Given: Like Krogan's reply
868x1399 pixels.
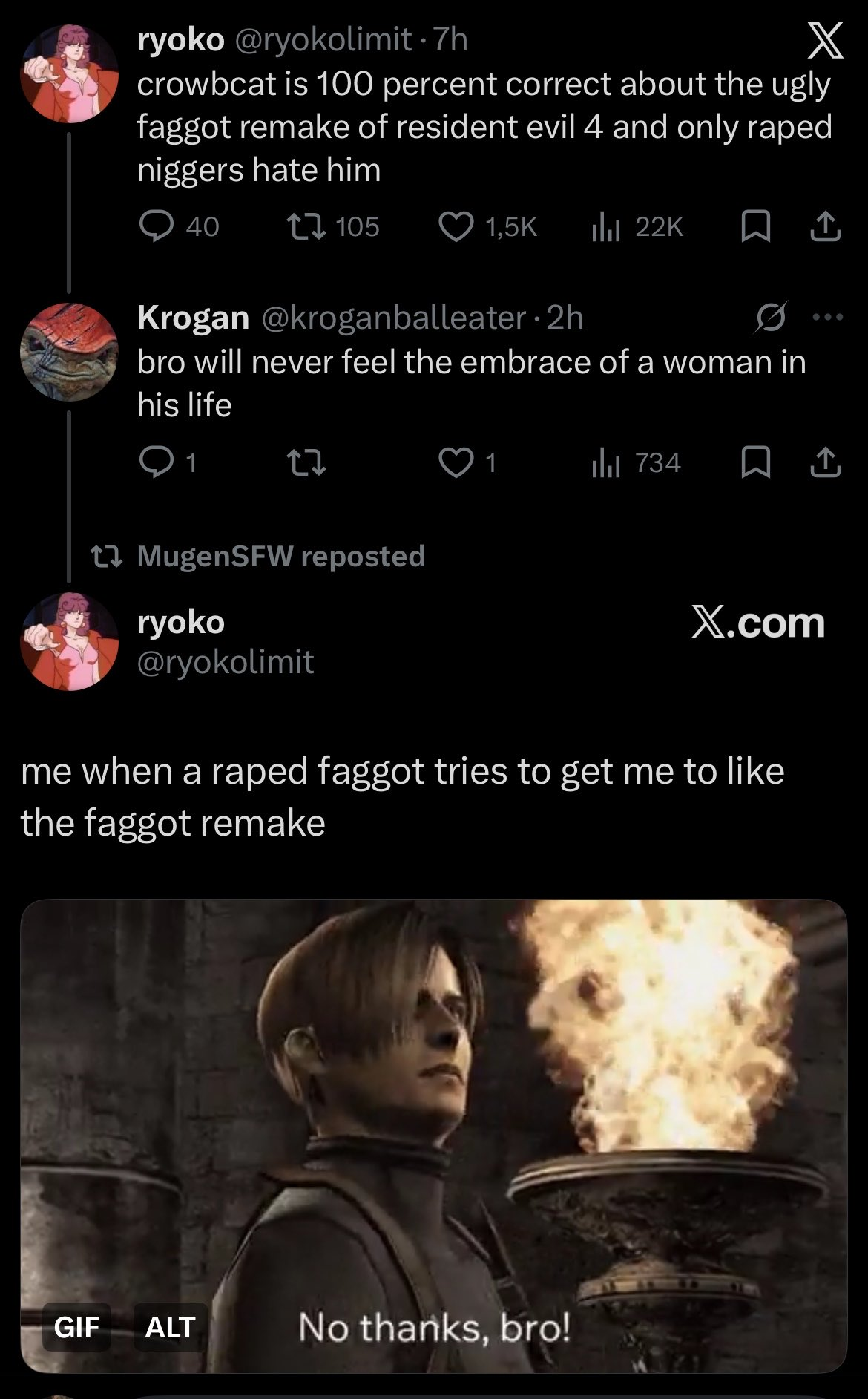Looking at the screenshot, I should tap(467, 462).
